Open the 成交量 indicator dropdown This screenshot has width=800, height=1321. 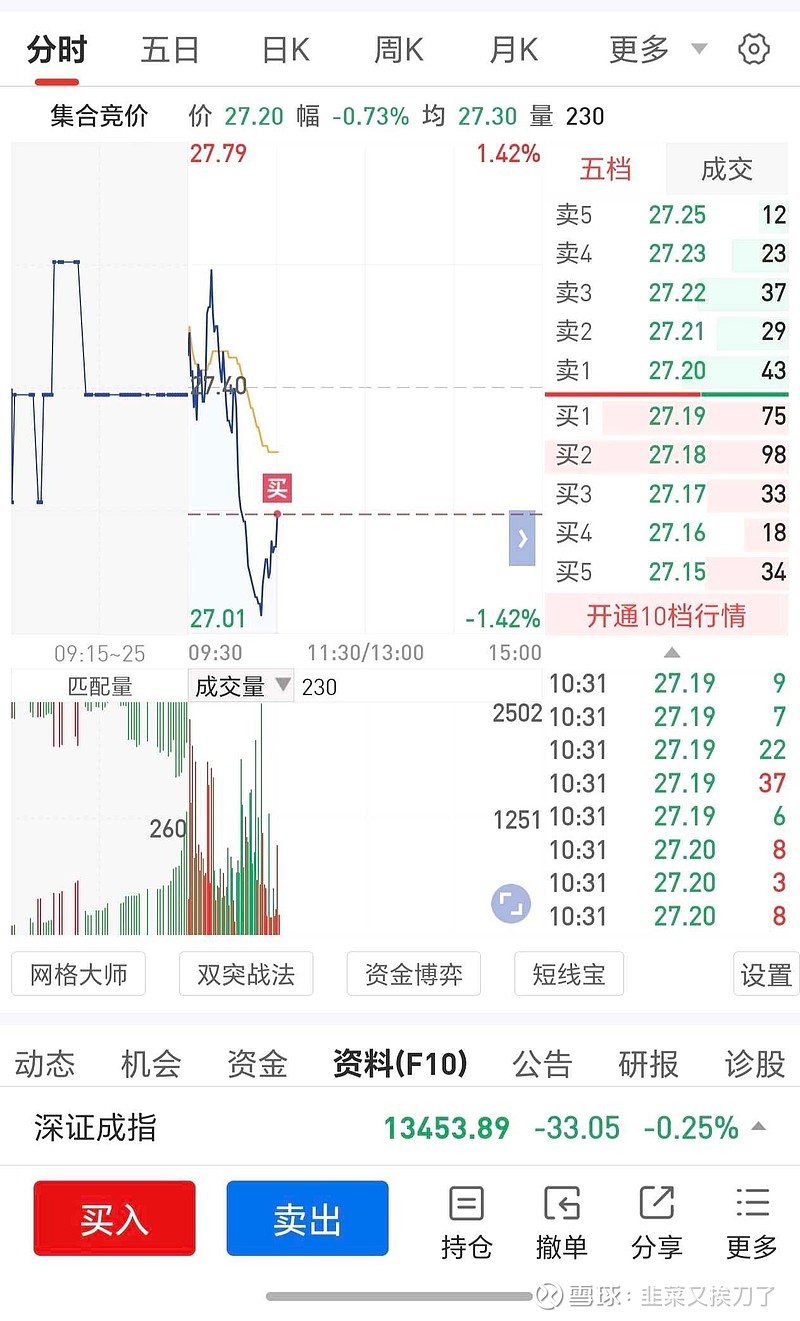pos(241,686)
